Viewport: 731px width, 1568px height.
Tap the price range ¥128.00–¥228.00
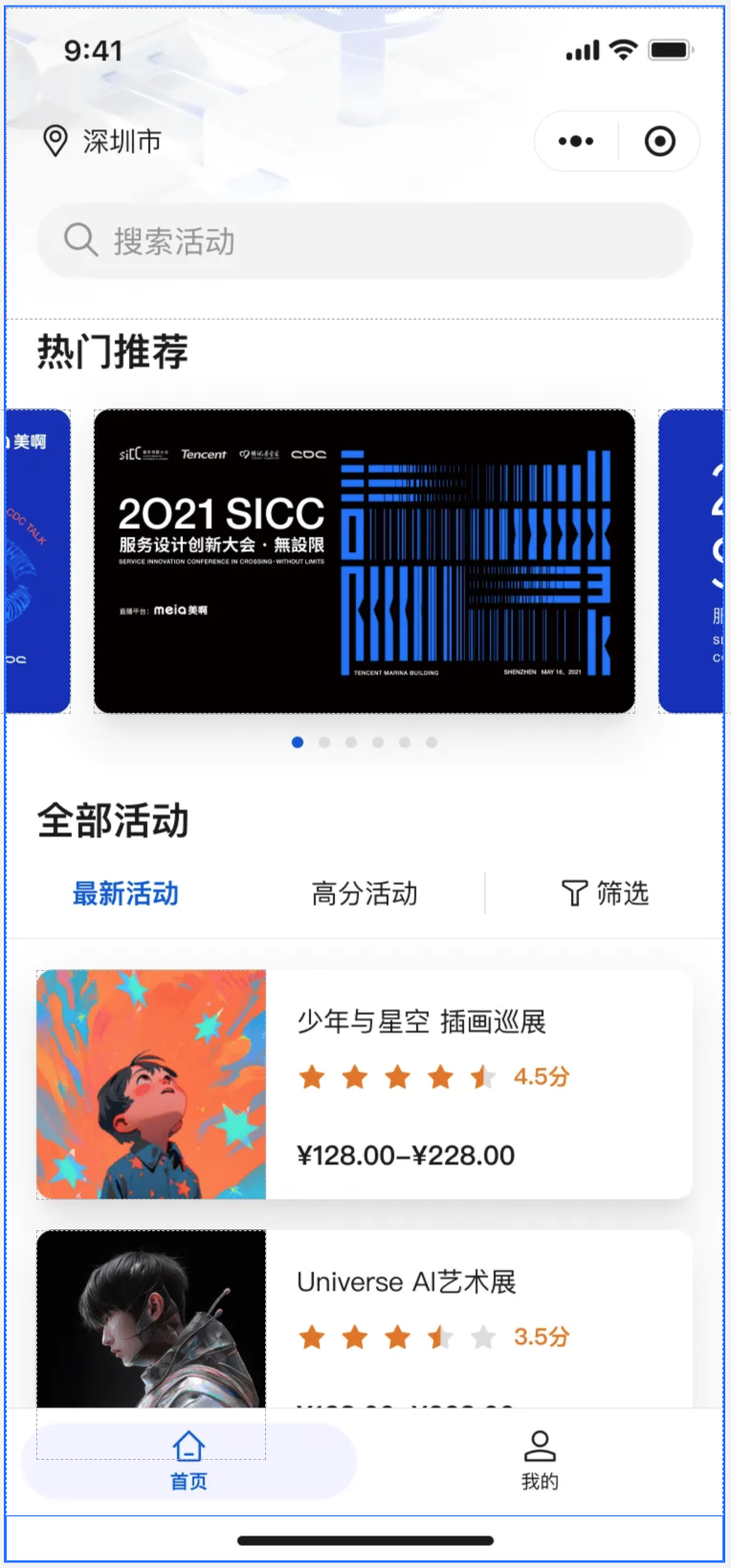pos(407,1155)
